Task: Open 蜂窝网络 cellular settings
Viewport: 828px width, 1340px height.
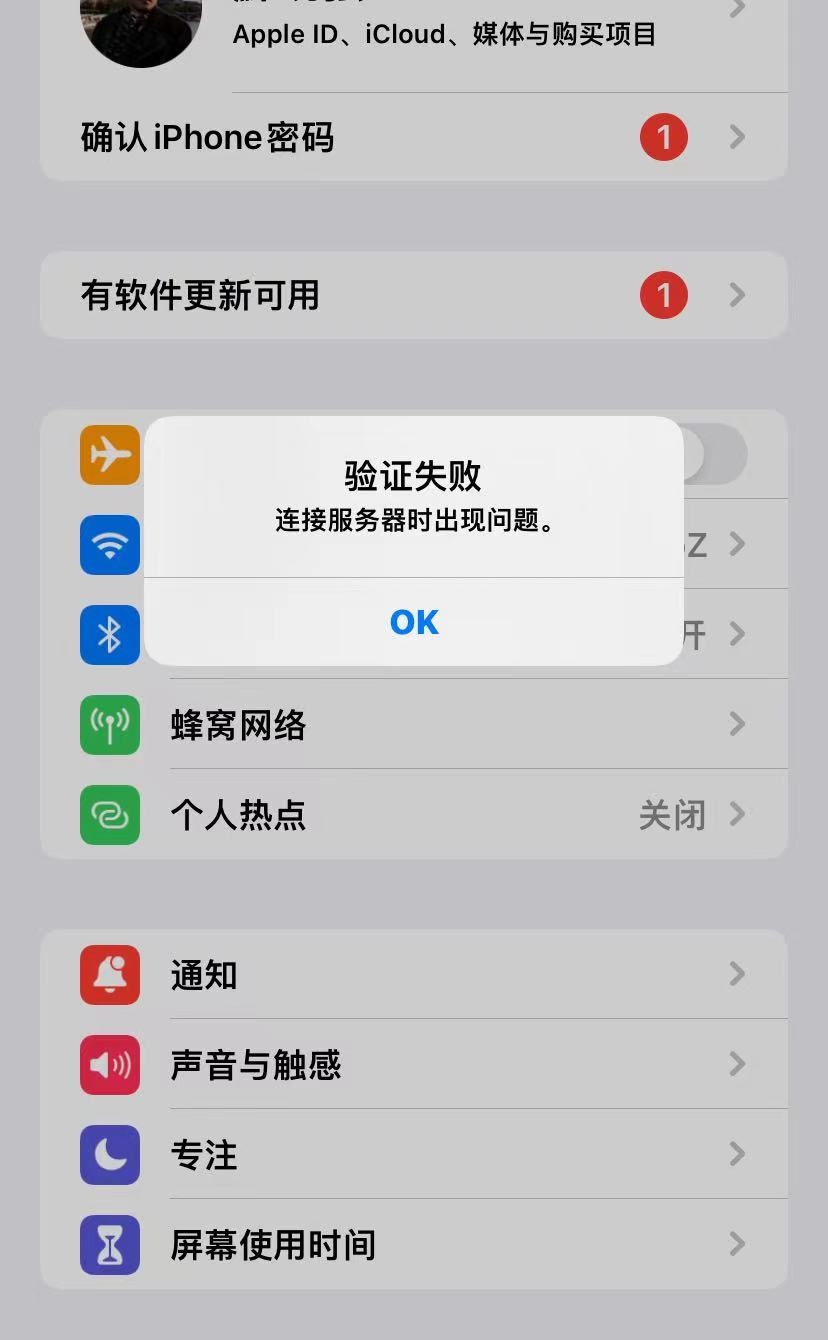Action: click(413, 724)
